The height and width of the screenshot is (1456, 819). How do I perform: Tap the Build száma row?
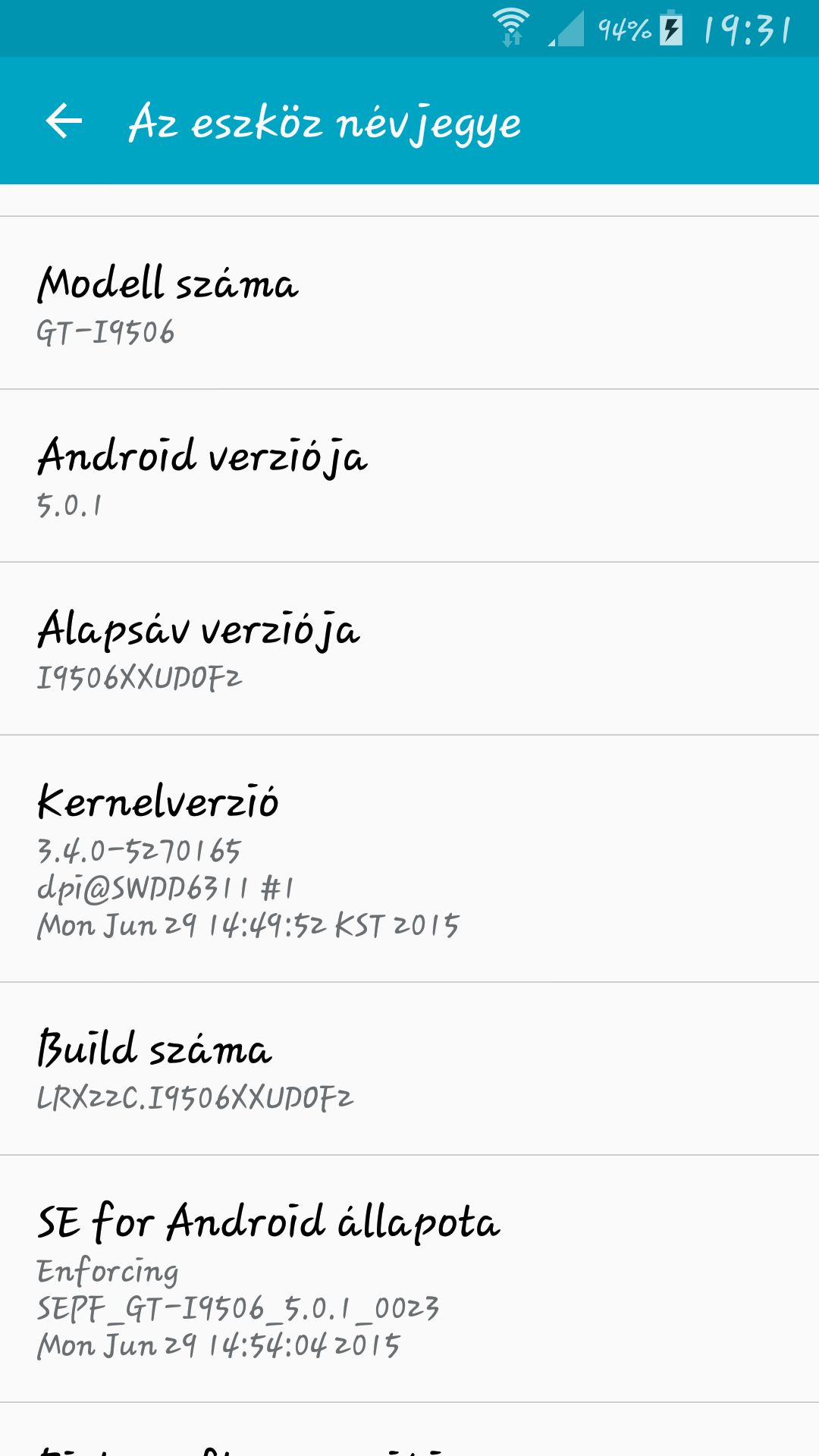(409, 1069)
